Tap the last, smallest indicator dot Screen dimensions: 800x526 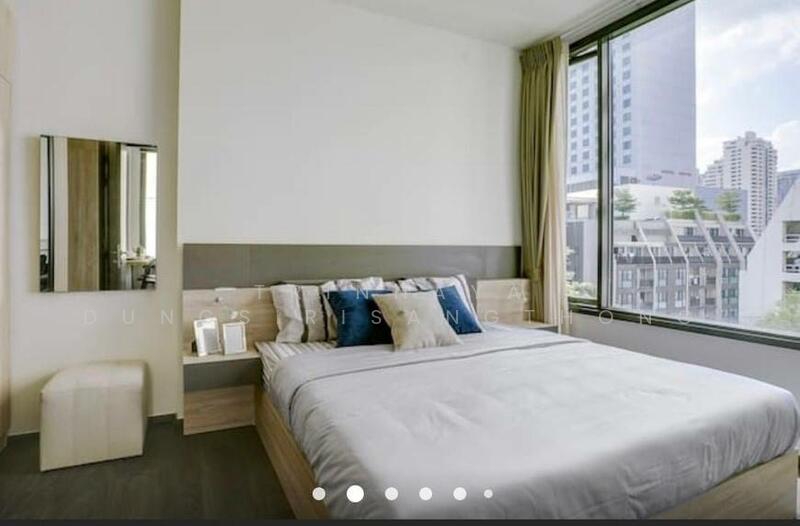point(488,493)
